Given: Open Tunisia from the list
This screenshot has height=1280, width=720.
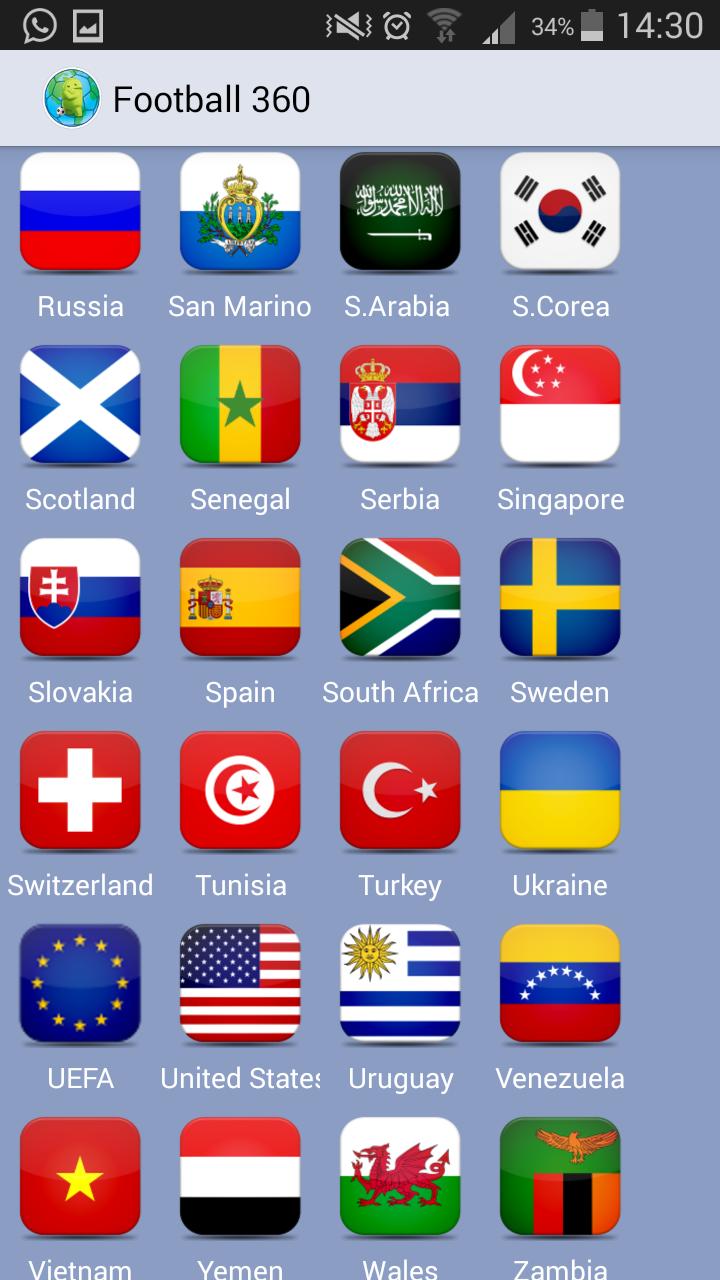Looking at the screenshot, I should (240, 791).
